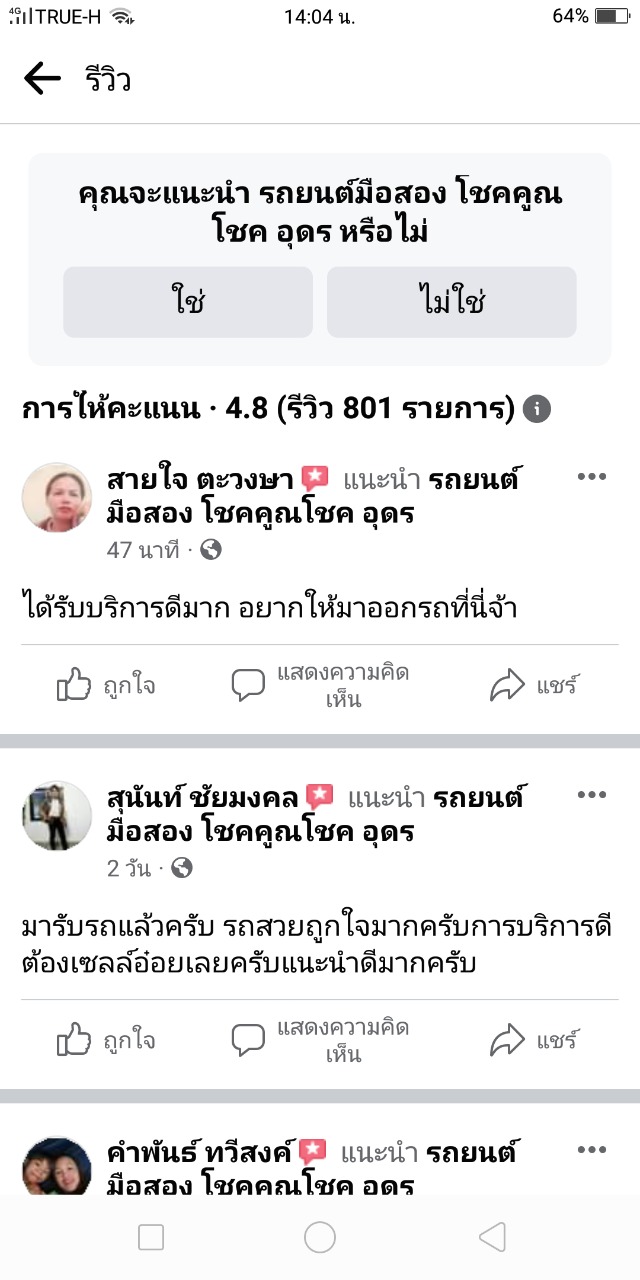The width and height of the screenshot is (640, 1280).
Task: Open rating info icon beside รีวิว 801 รายการ
Action: (537, 408)
